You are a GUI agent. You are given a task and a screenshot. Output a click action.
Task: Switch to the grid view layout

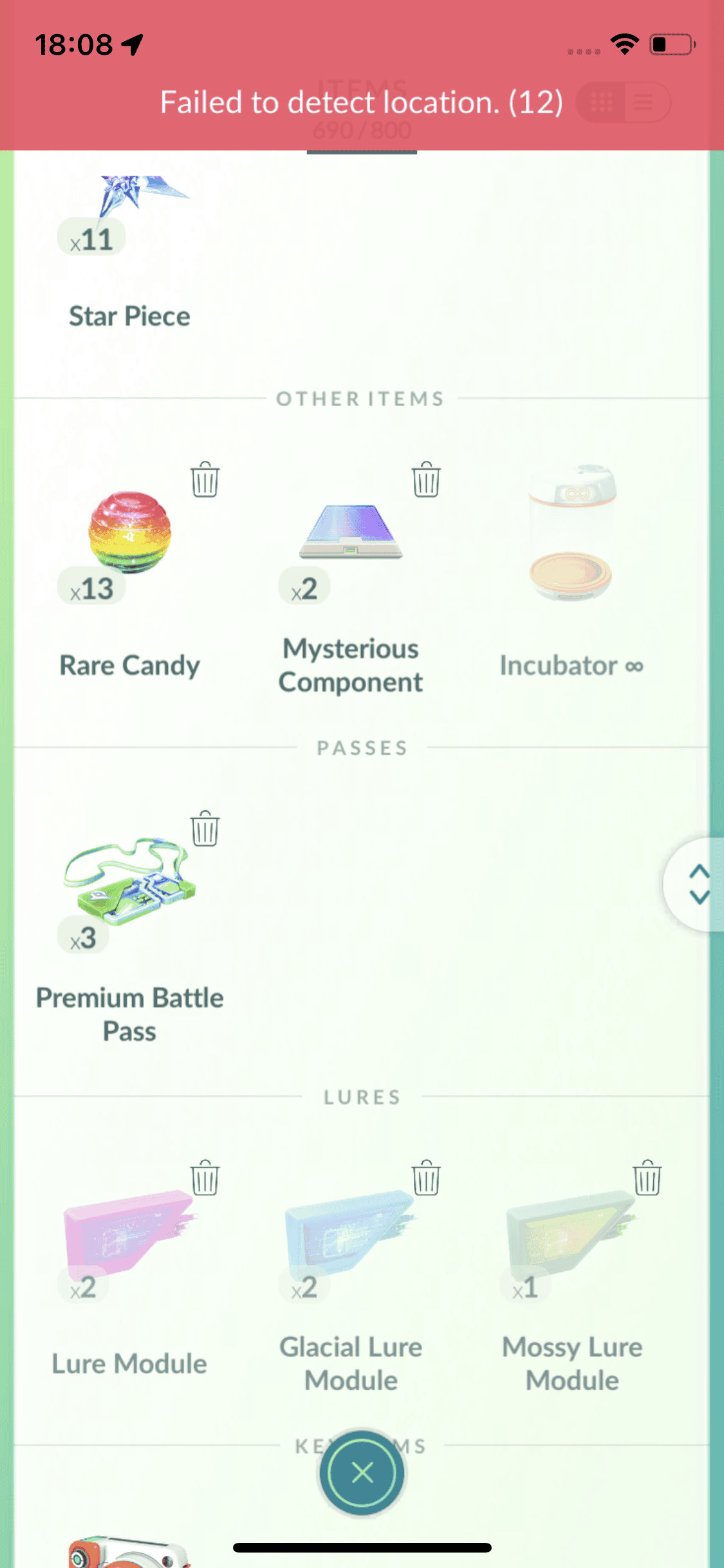pyautogui.click(x=602, y=102)
